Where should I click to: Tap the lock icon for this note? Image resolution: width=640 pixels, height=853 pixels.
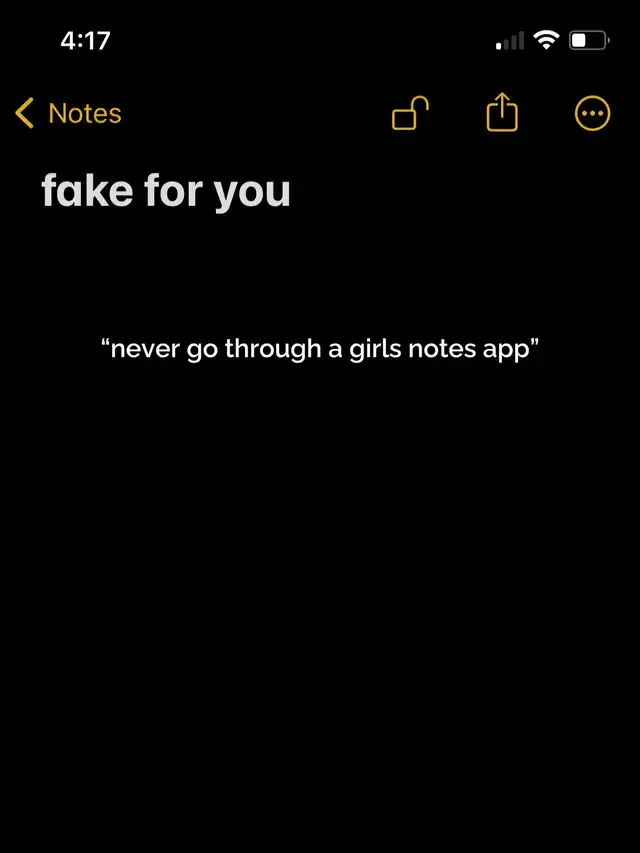click(410, 113)
